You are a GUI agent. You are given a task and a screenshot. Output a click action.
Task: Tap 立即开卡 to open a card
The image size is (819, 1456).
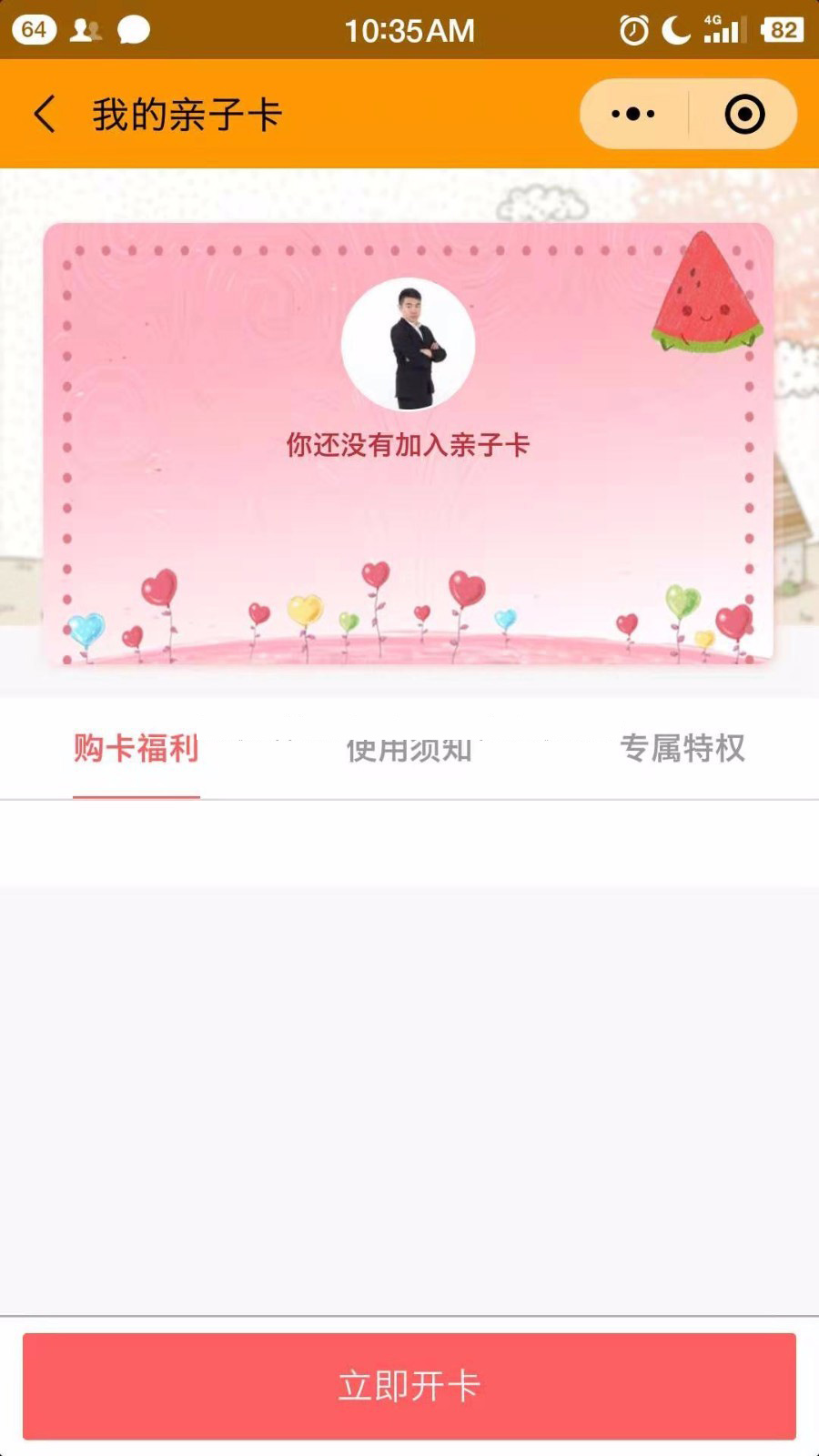[409, 1386]
